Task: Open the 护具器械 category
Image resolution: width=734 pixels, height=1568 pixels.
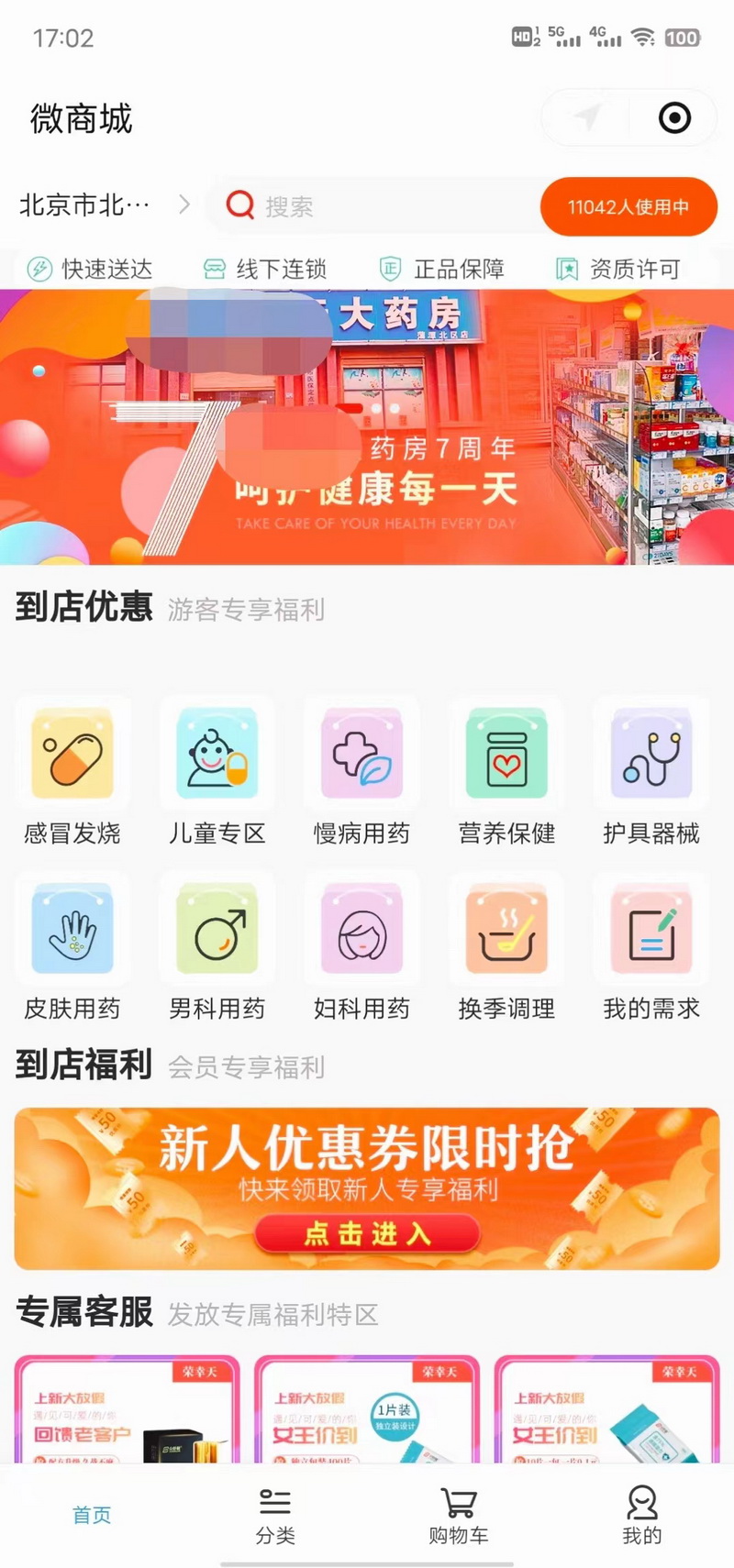Action: 651,771
